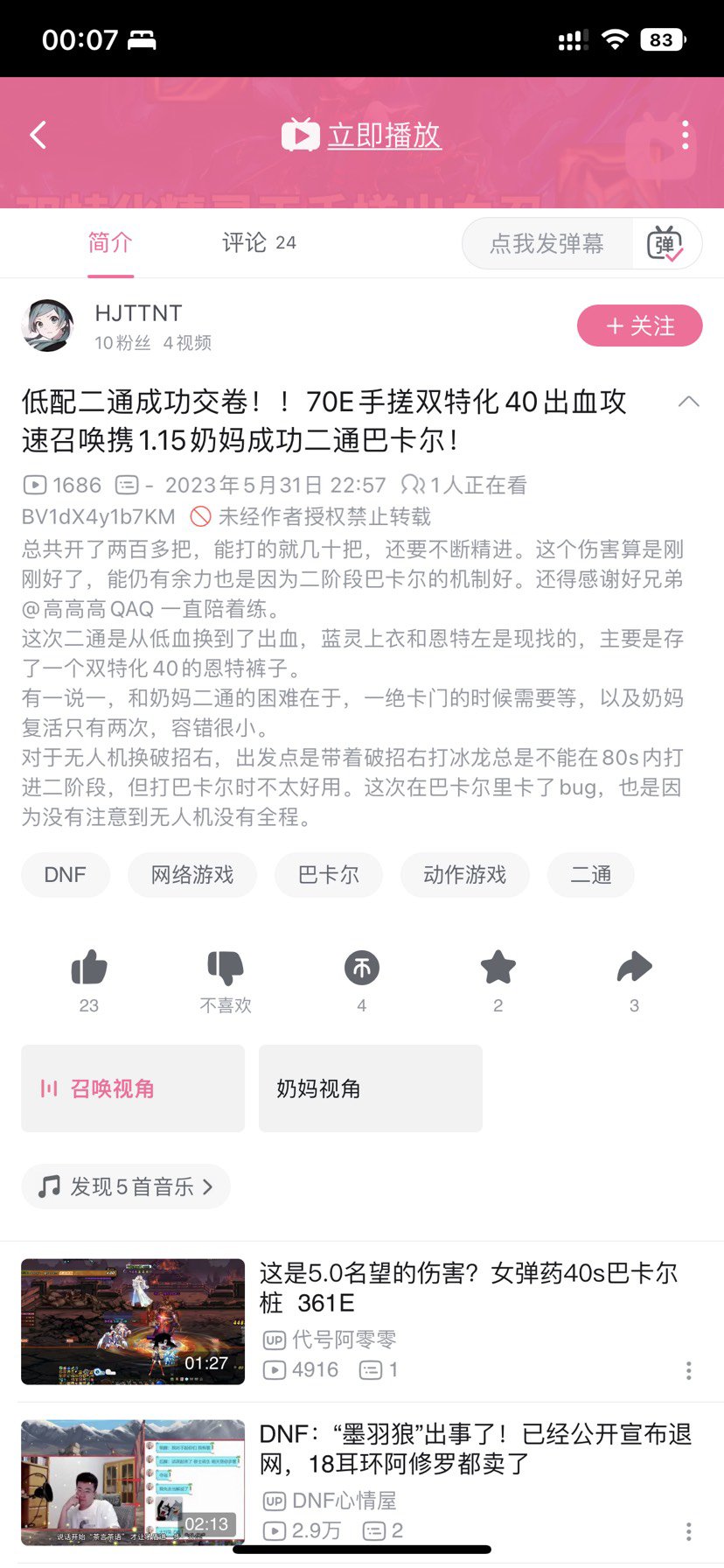
Task: Give a coin to this video
Action: (362, 968)
